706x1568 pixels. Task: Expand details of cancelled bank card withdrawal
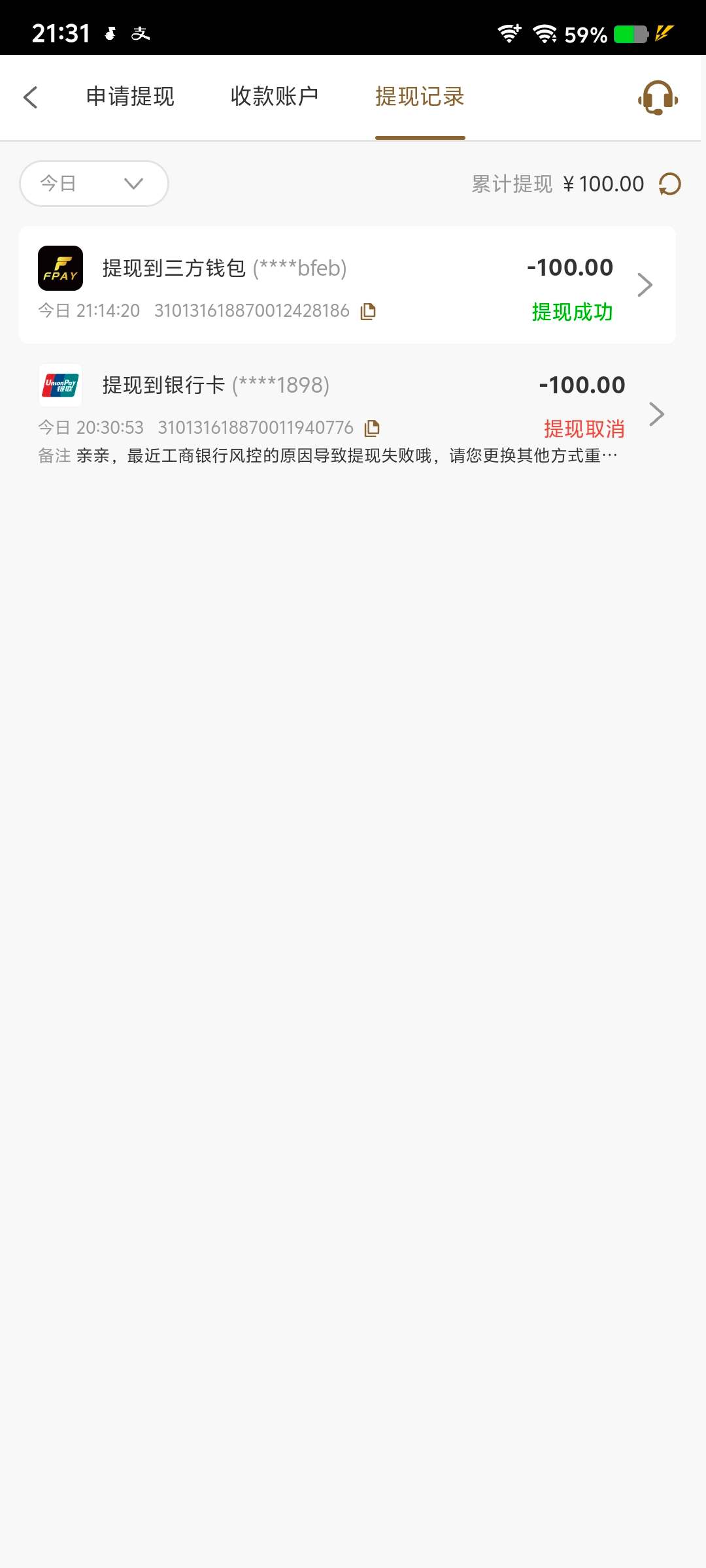coord(656,414)
